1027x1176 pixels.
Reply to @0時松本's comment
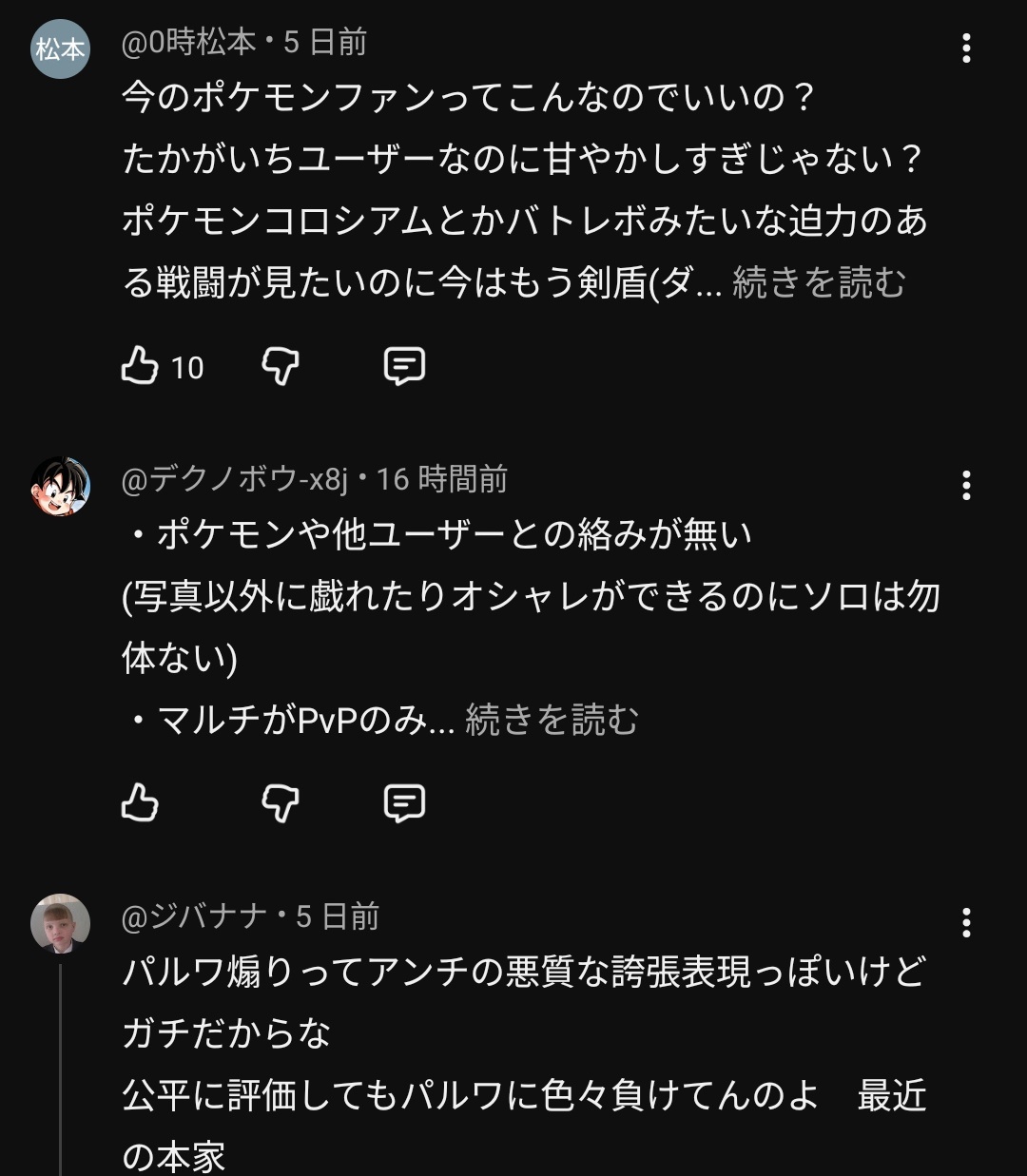[404, 366]
